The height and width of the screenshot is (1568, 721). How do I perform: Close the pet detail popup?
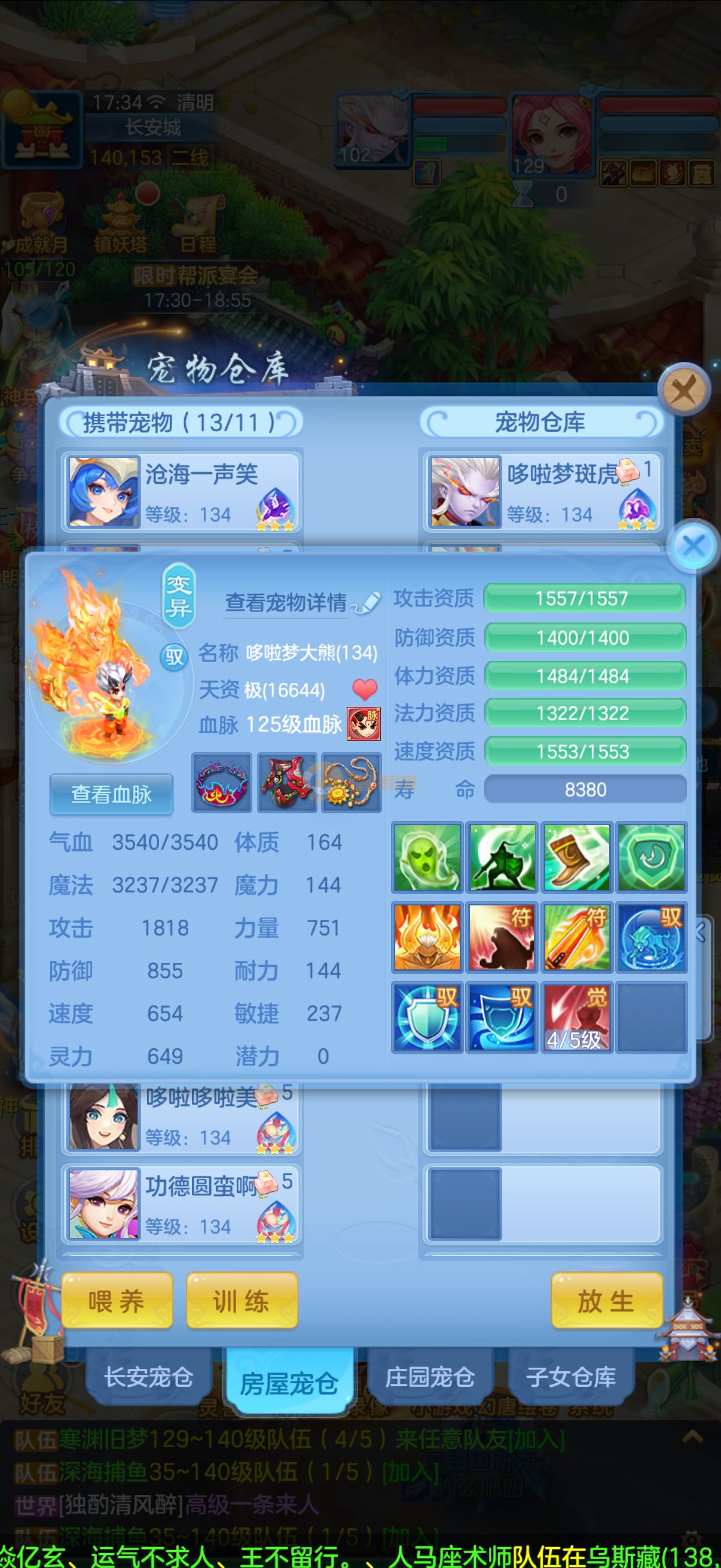(693, 545)
